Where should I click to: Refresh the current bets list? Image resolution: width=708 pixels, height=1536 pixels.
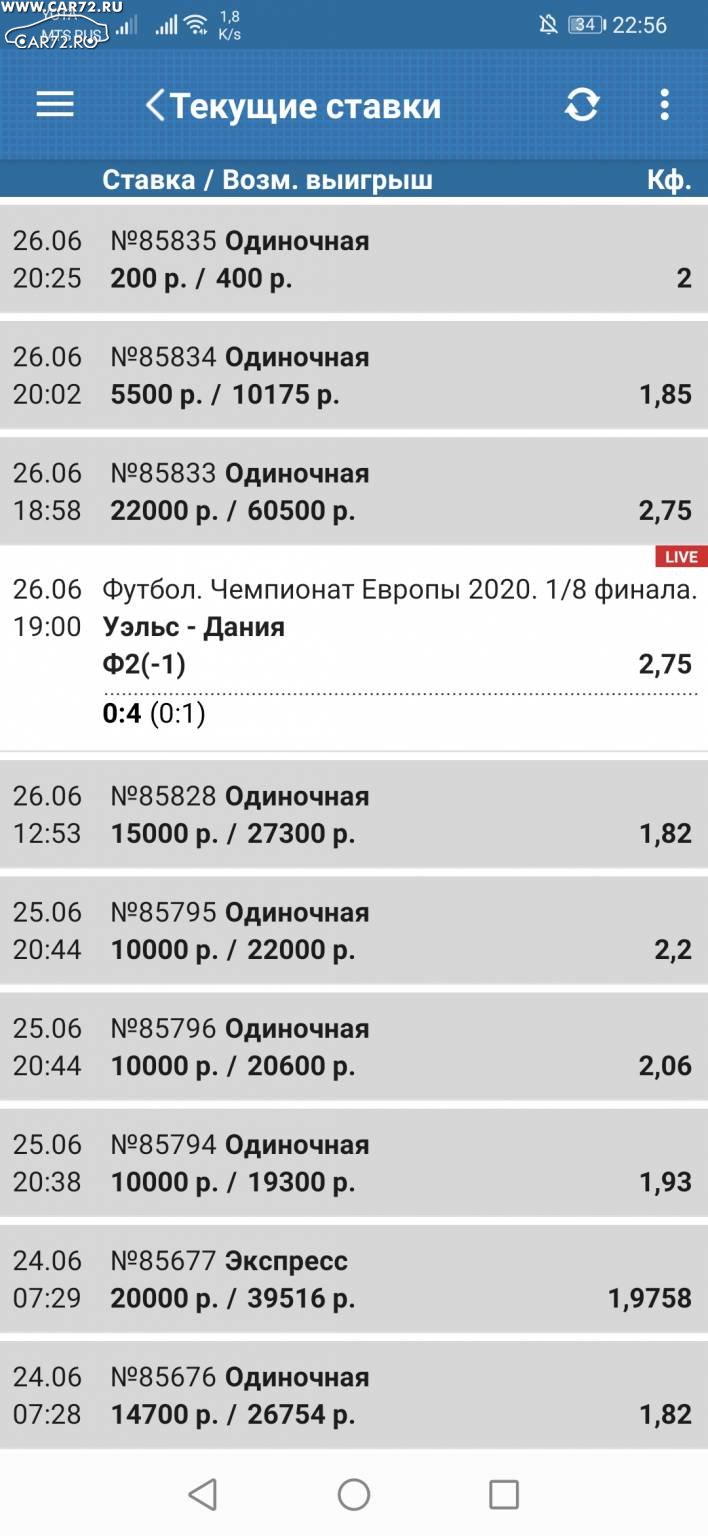click(582, 104)
